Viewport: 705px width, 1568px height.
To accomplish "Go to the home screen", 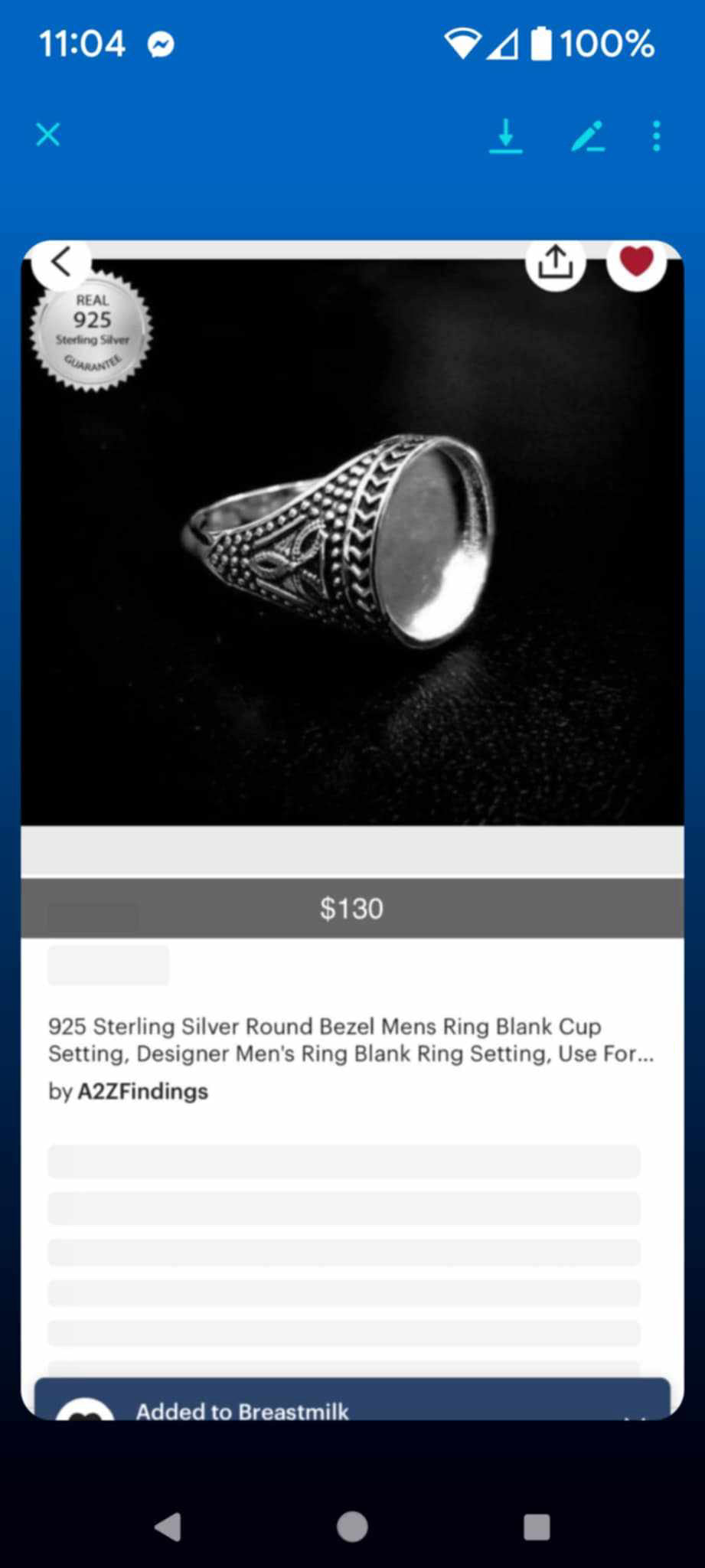I will click(352, 1526).
